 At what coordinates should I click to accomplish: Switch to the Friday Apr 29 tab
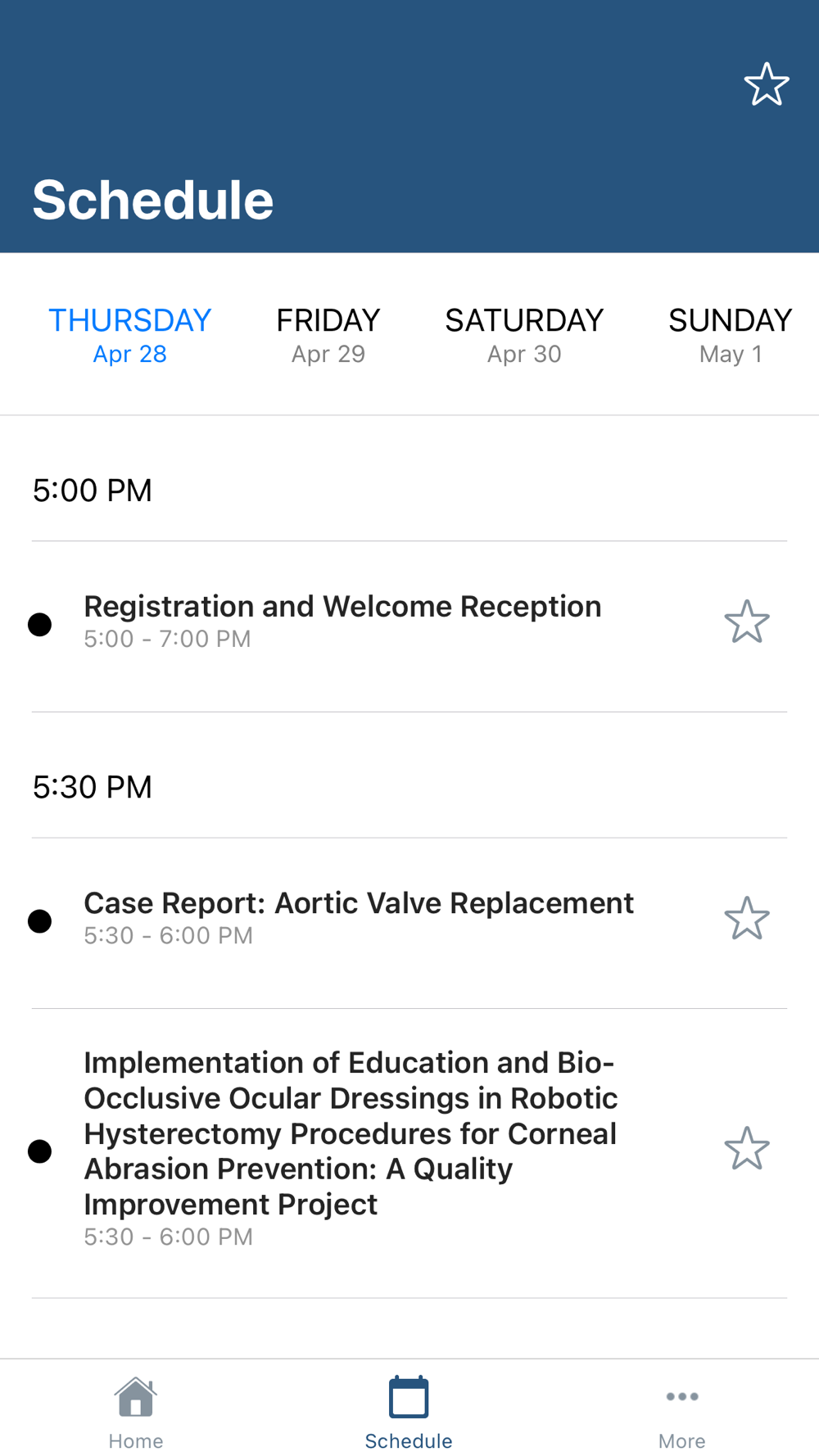[x=328, y=335]
